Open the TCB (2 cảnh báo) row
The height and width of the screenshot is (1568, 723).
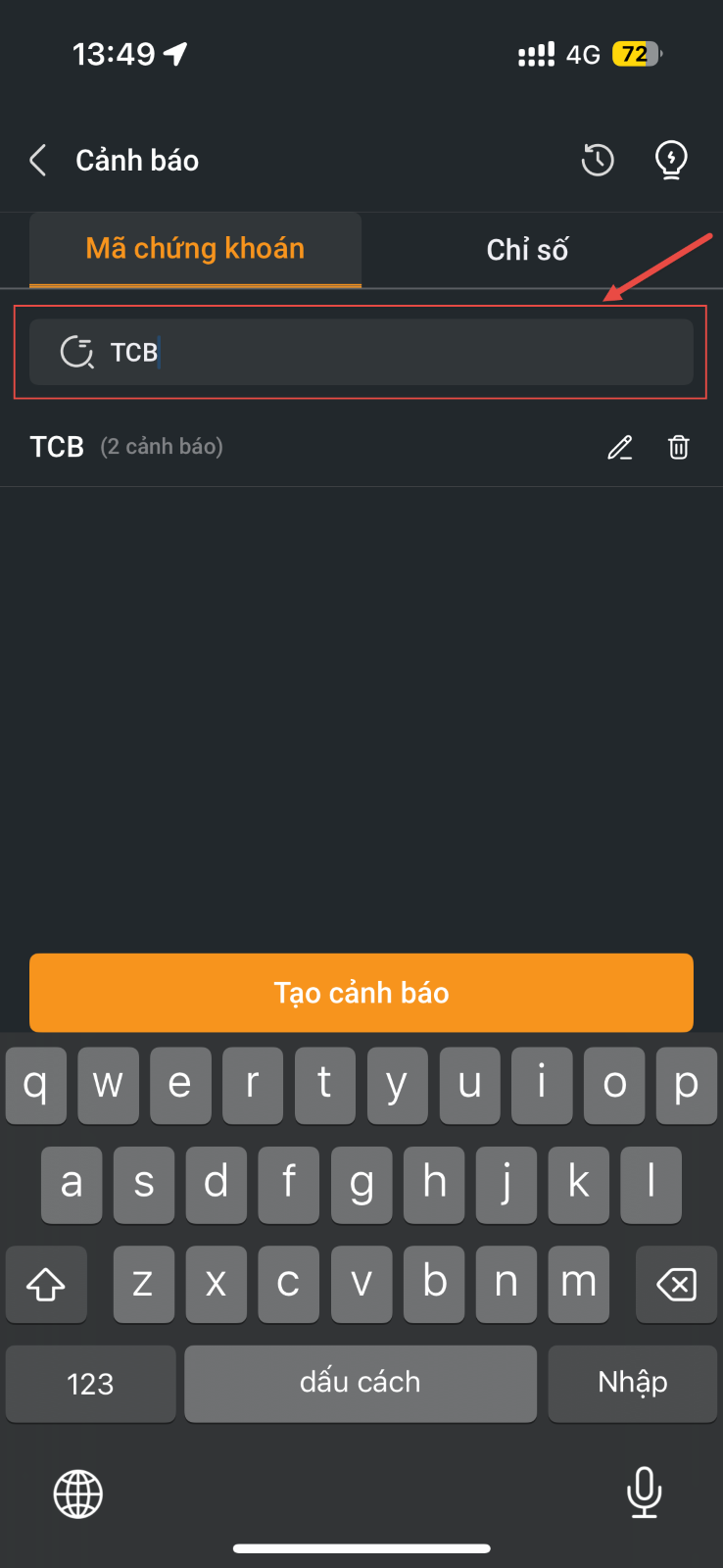[361, 447]
